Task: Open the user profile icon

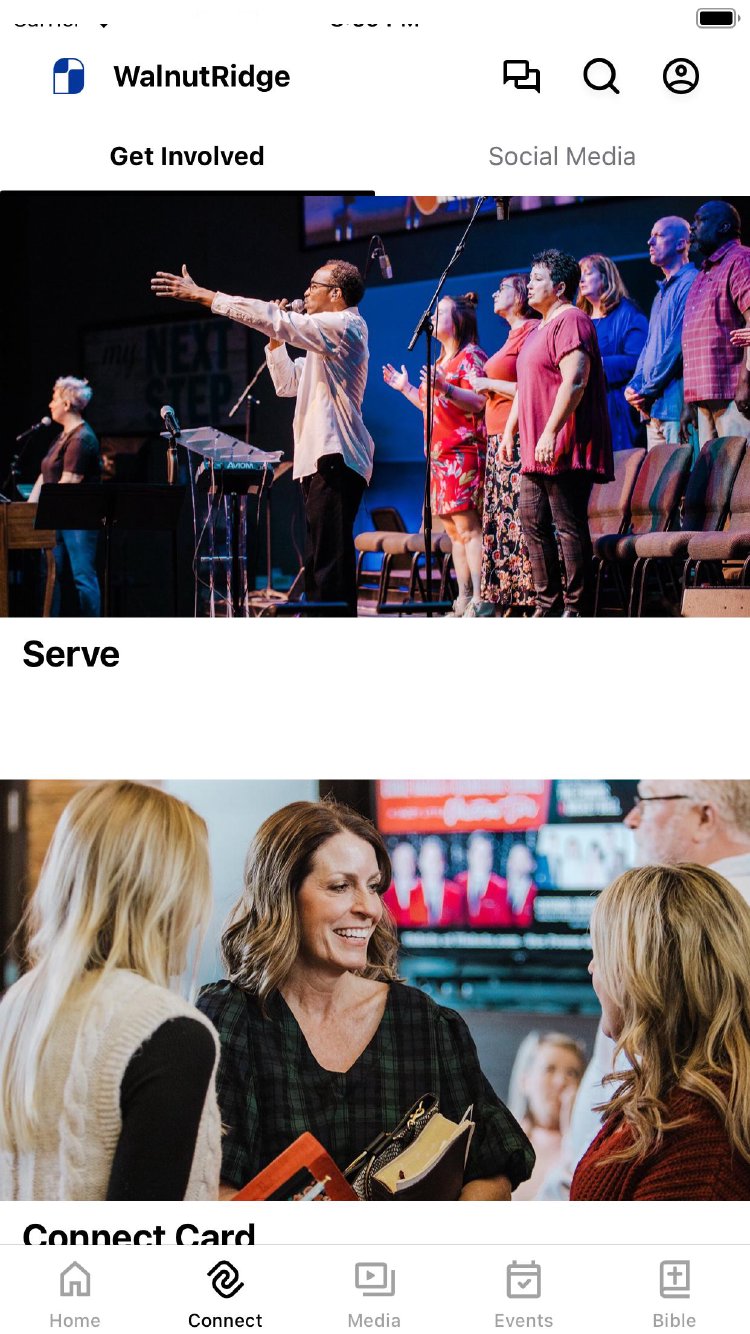Action: [x=681, y=77]
